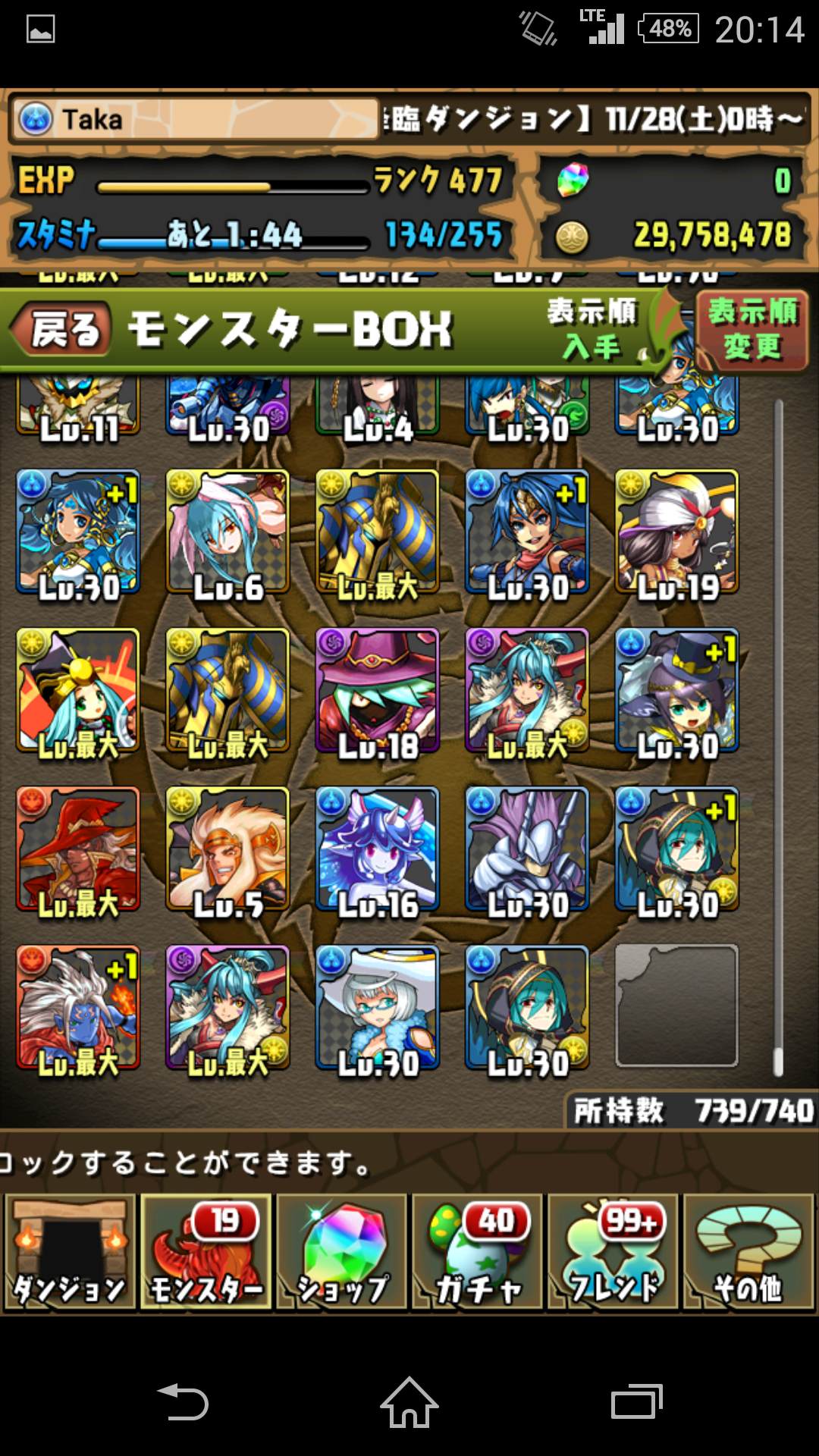Image resolution: width=819 pixels, height=1456 pixels.
Task: Open the 表示順変更 sort order button
Action: tap(752, 329)
